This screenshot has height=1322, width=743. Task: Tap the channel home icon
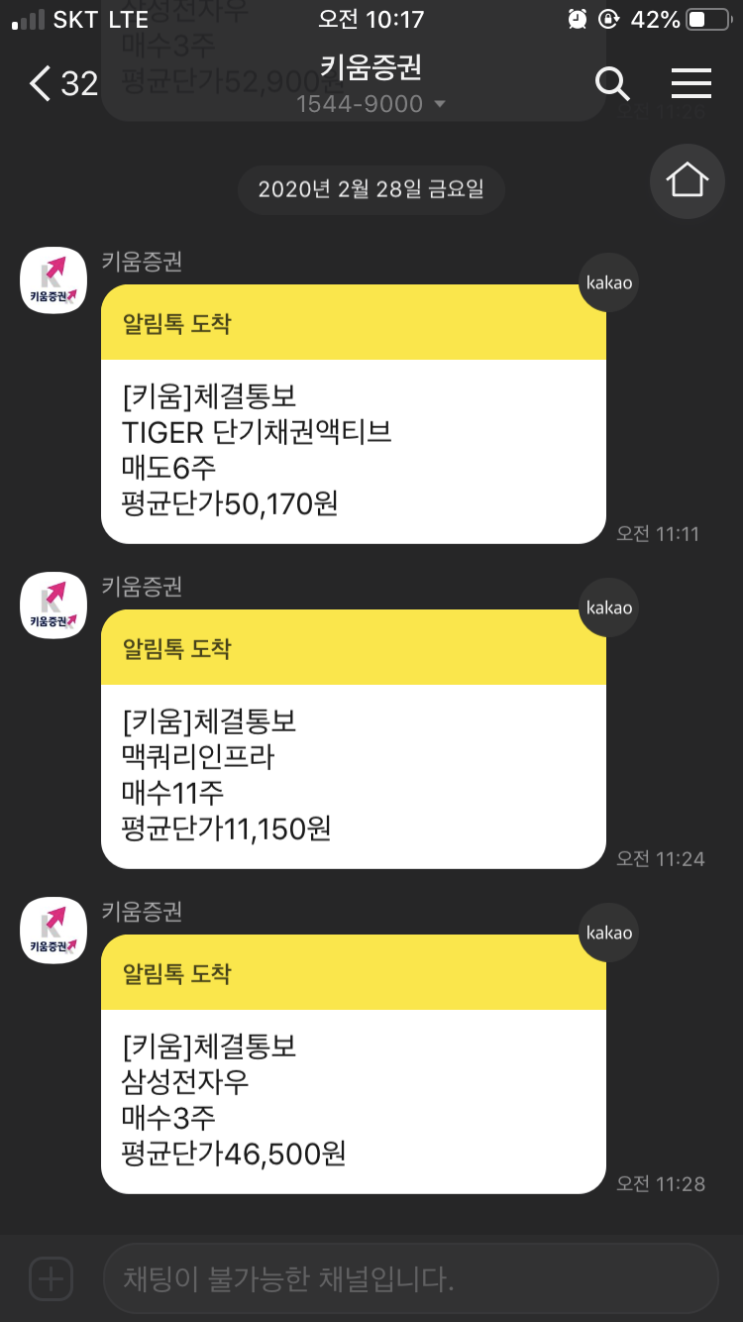coord(687,181)
